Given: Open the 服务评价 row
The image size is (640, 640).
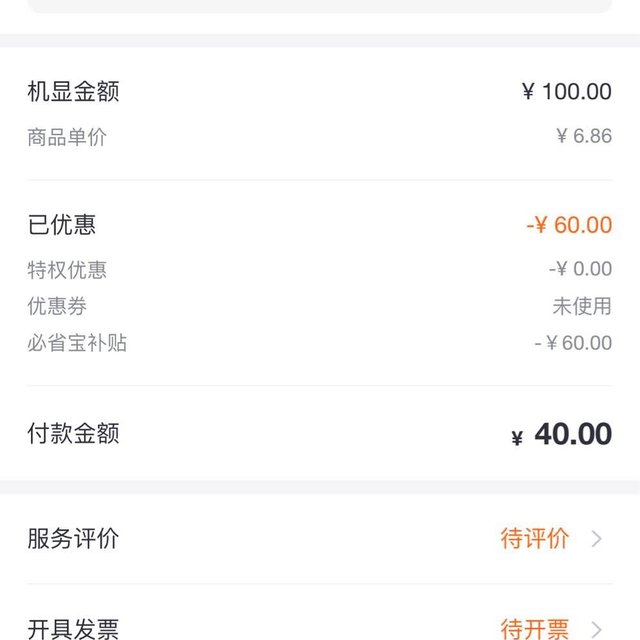Looking at the screenshot, I should [320, 539].
